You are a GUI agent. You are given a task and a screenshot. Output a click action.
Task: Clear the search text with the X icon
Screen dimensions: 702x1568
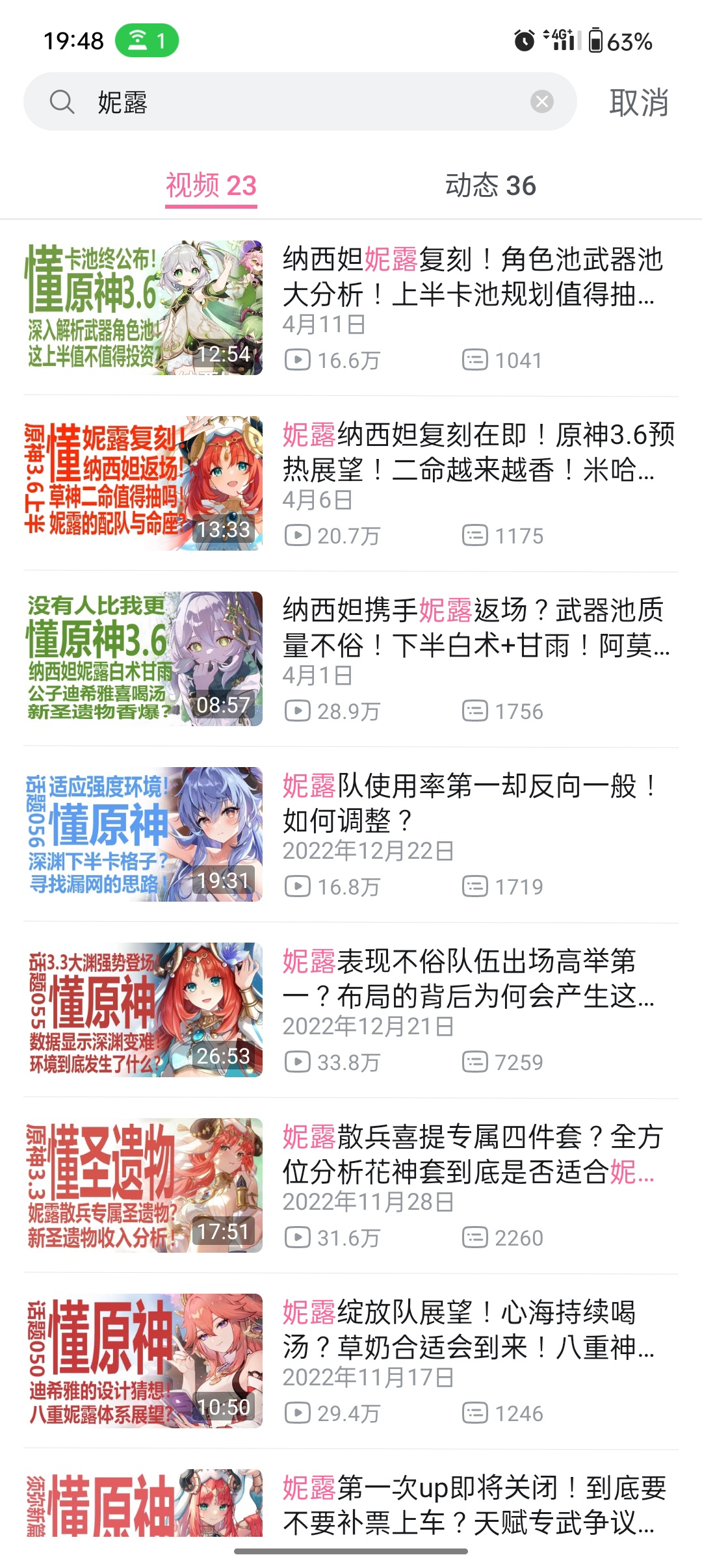pos(541,101)
